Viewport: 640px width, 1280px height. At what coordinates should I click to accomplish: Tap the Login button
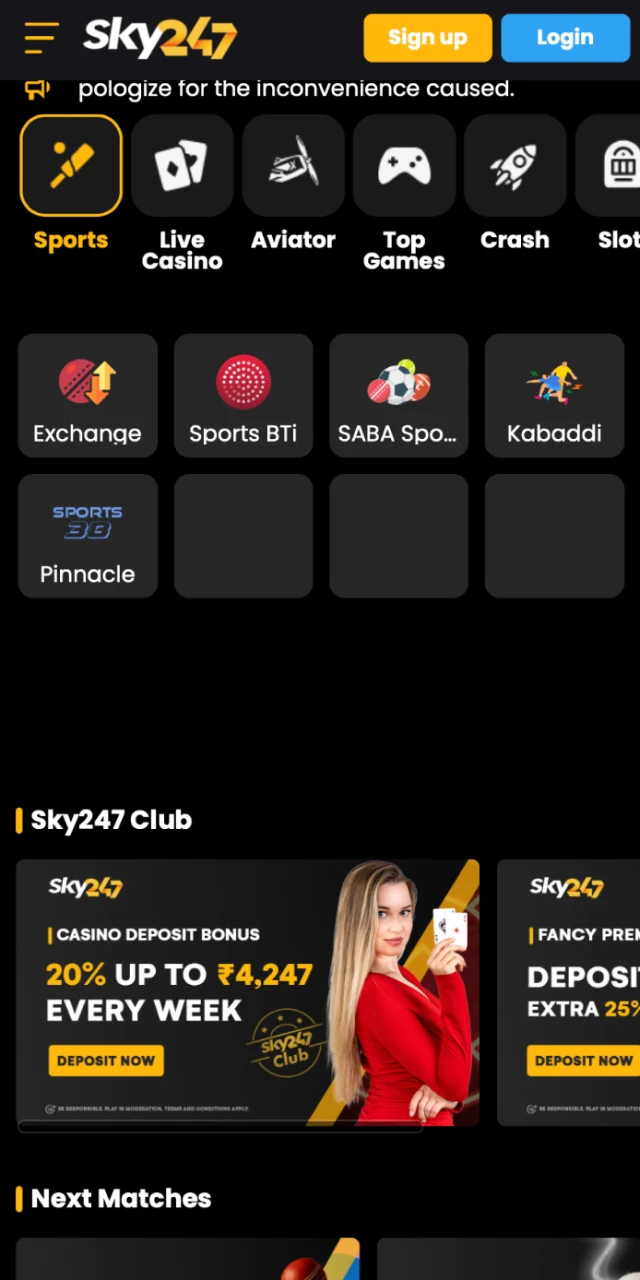(565, 38)
